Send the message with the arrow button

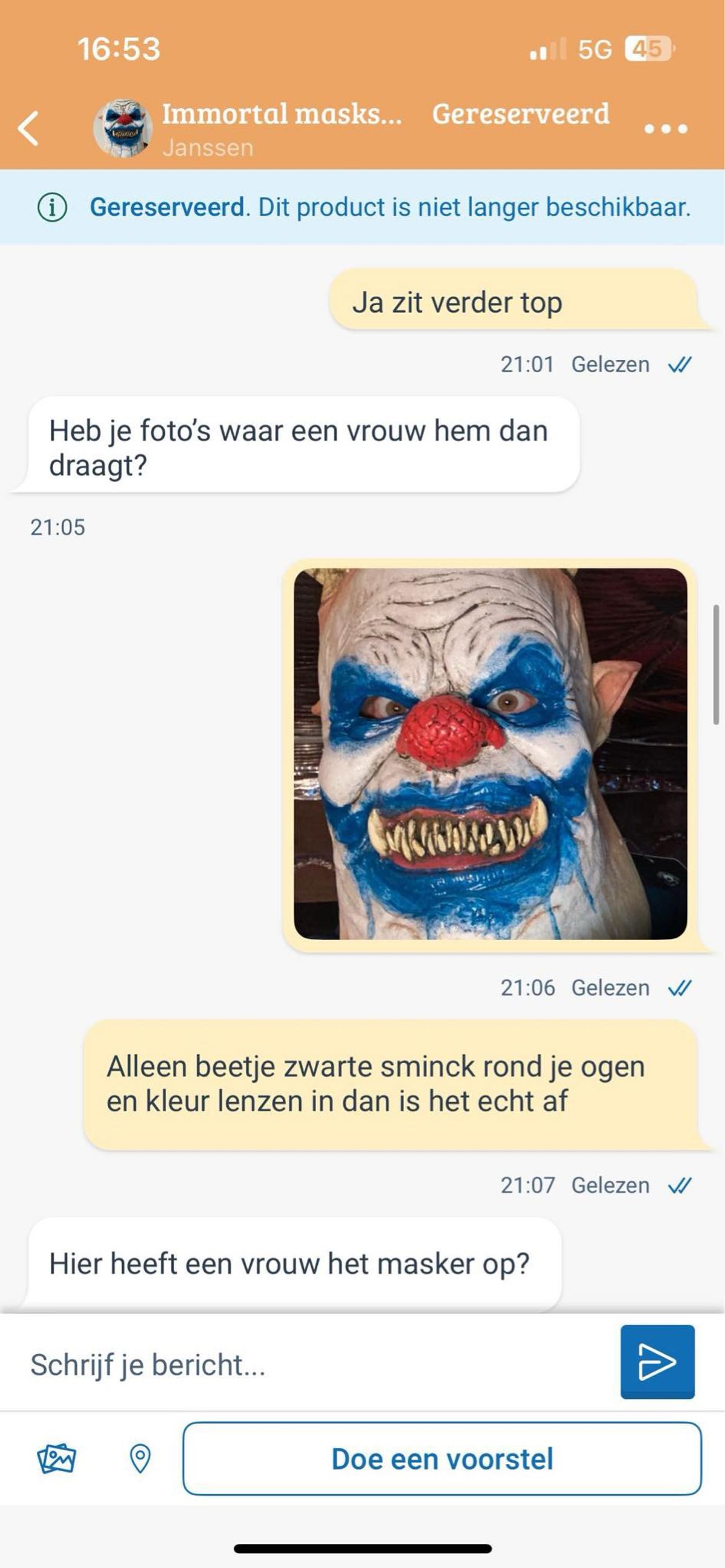pyautogui.click(x=657, y=1361)
